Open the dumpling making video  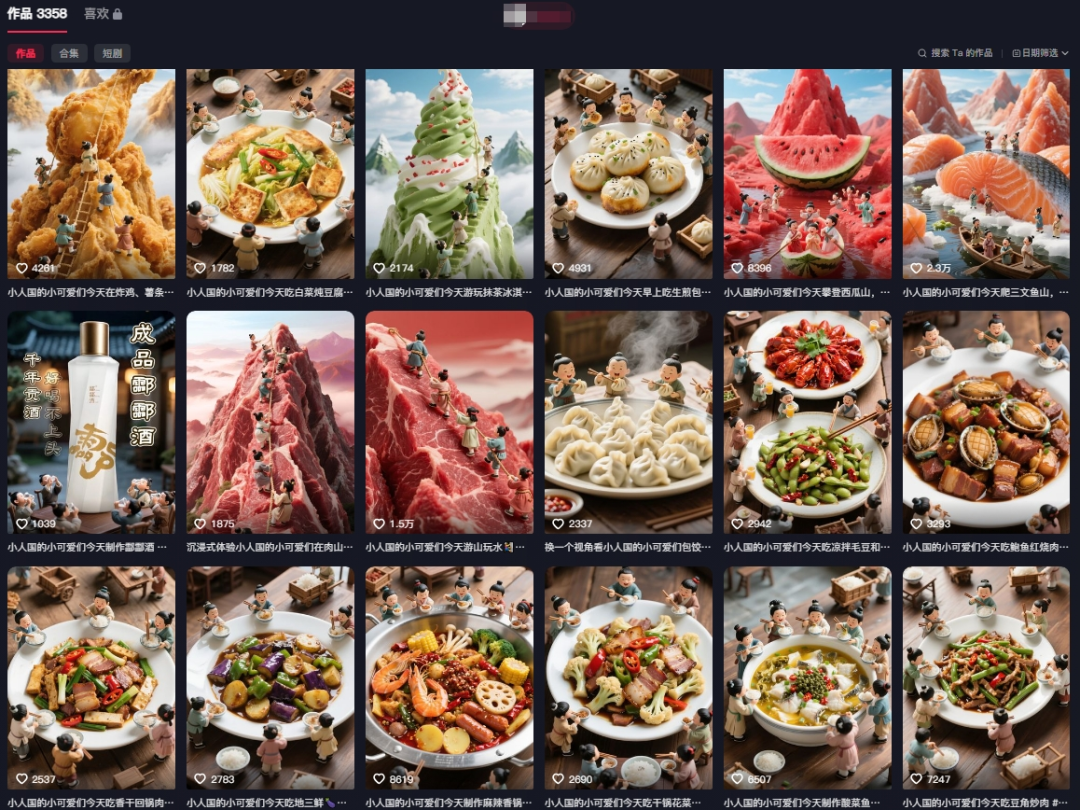(x=628, y=422)
